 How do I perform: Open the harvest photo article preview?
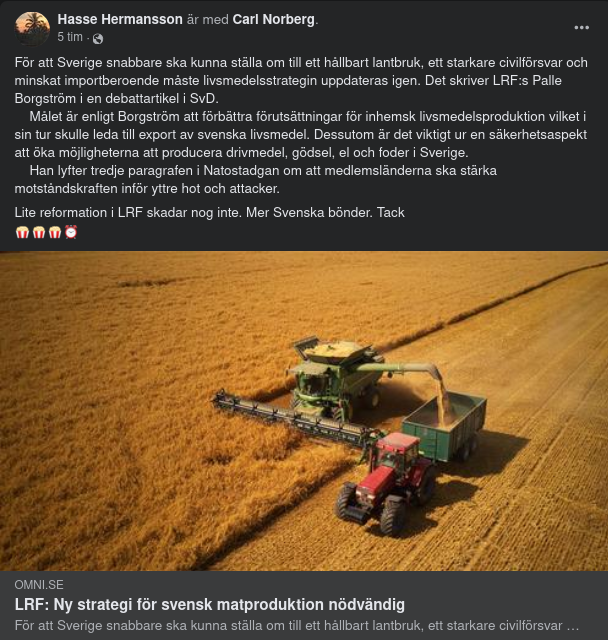click(x=304, y=410)
